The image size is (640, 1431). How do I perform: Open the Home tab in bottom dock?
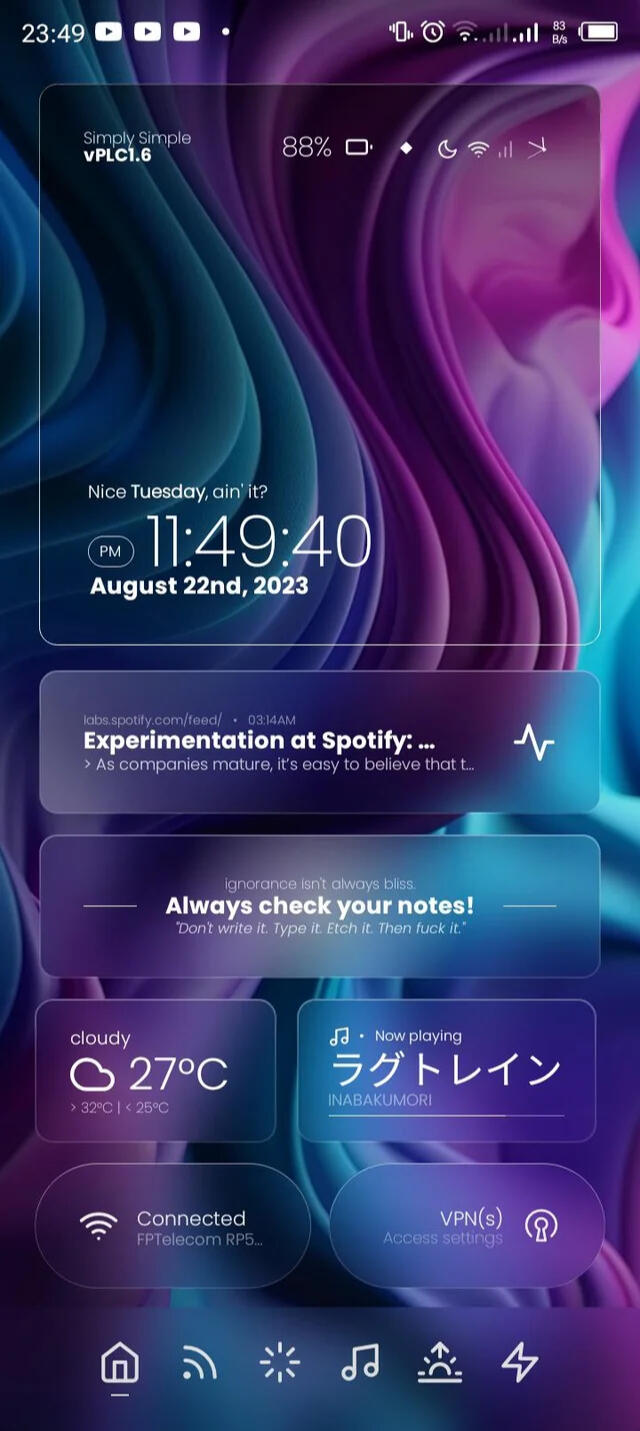click(119, 1362)
